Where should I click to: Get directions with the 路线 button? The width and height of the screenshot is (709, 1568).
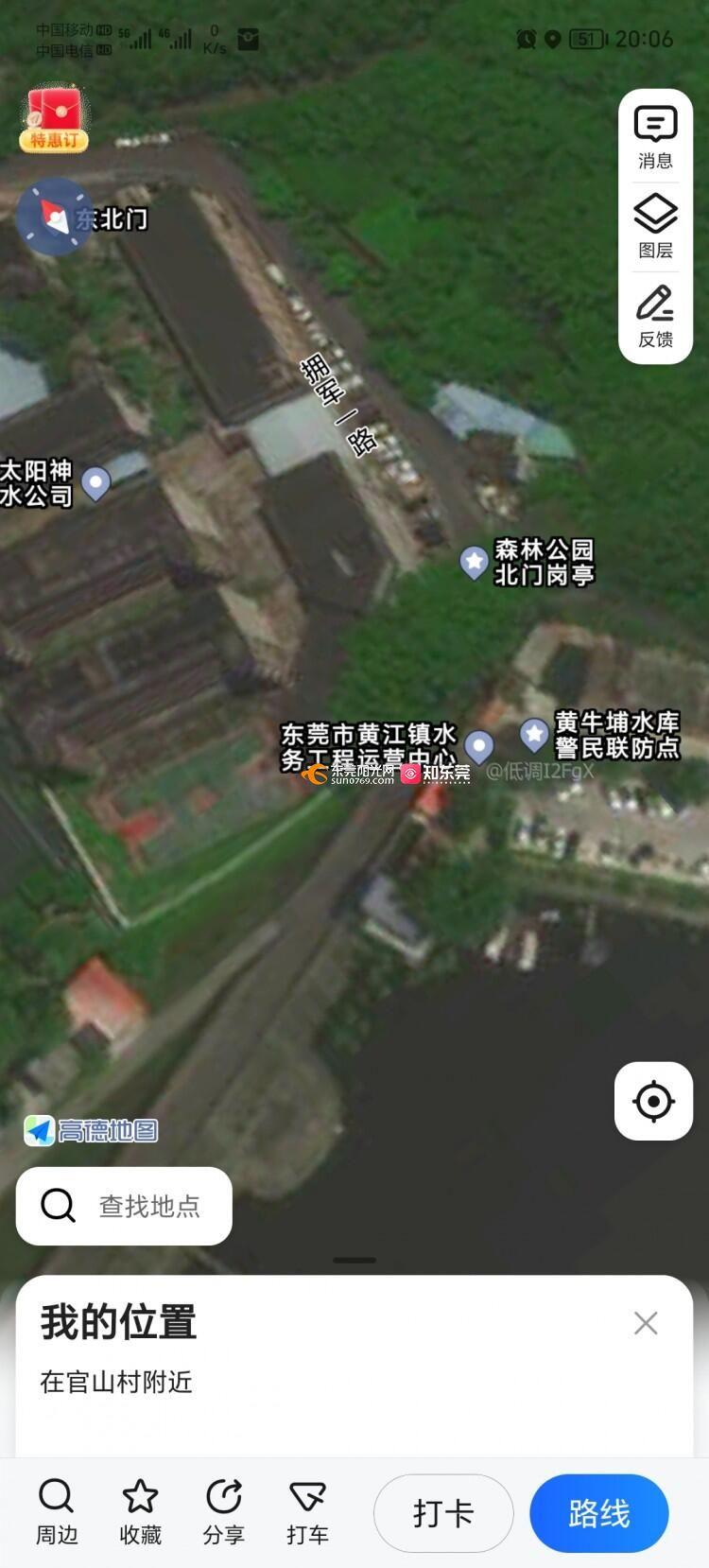pos(598,1513)
